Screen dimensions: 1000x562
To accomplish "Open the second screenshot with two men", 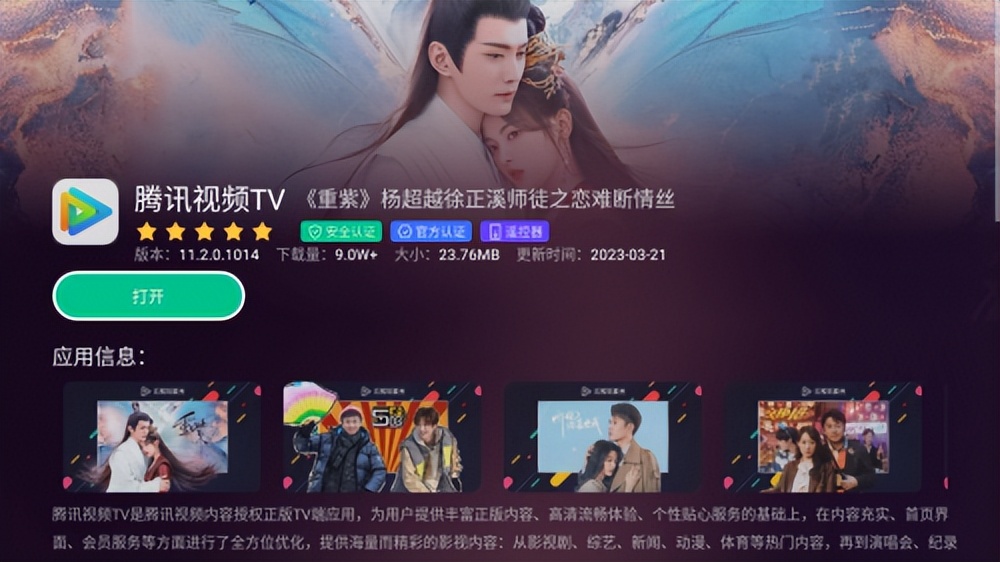I will tap(381, 437).
